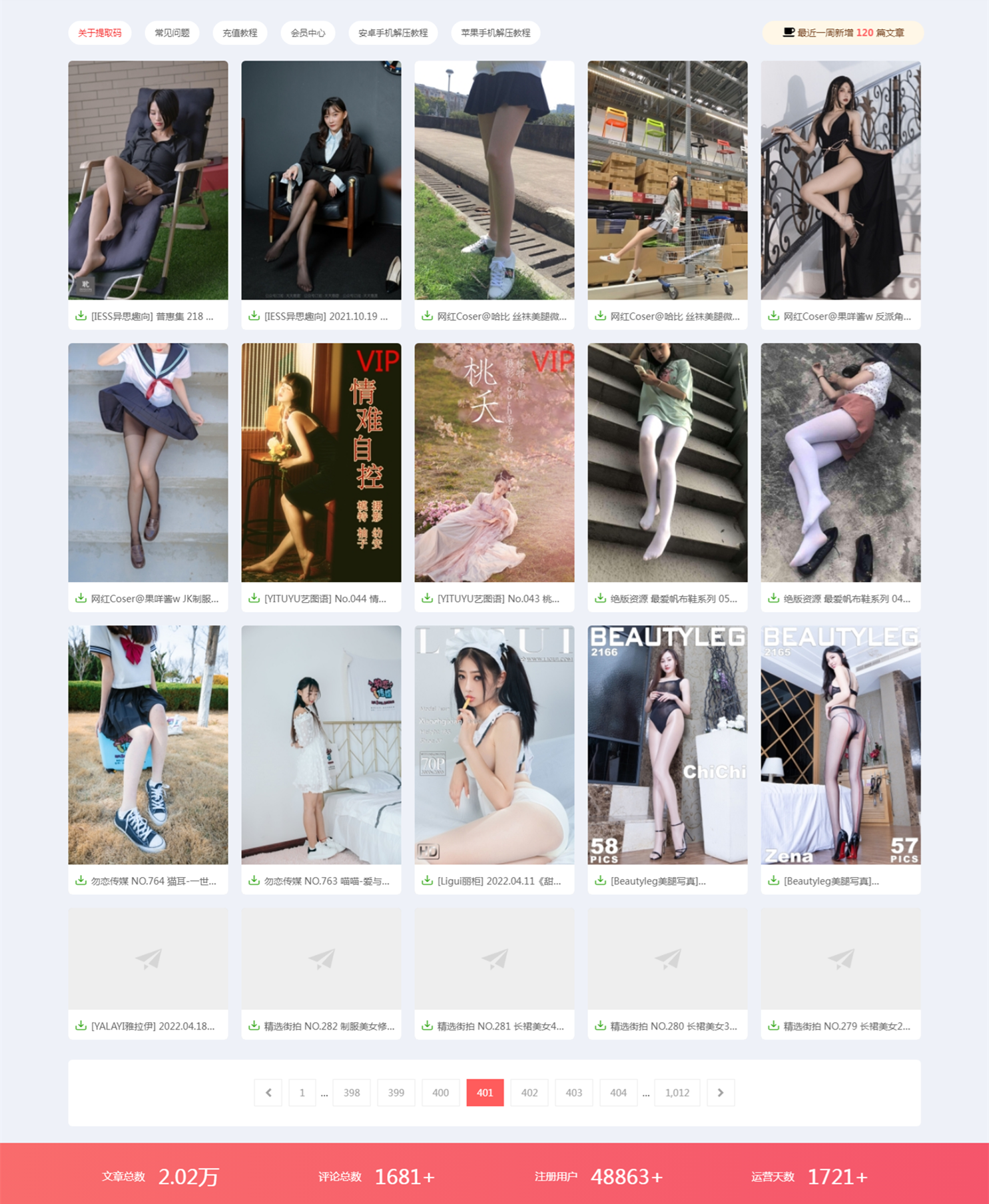Open 苹果手机解压教程 guide

tap(495, 33)
